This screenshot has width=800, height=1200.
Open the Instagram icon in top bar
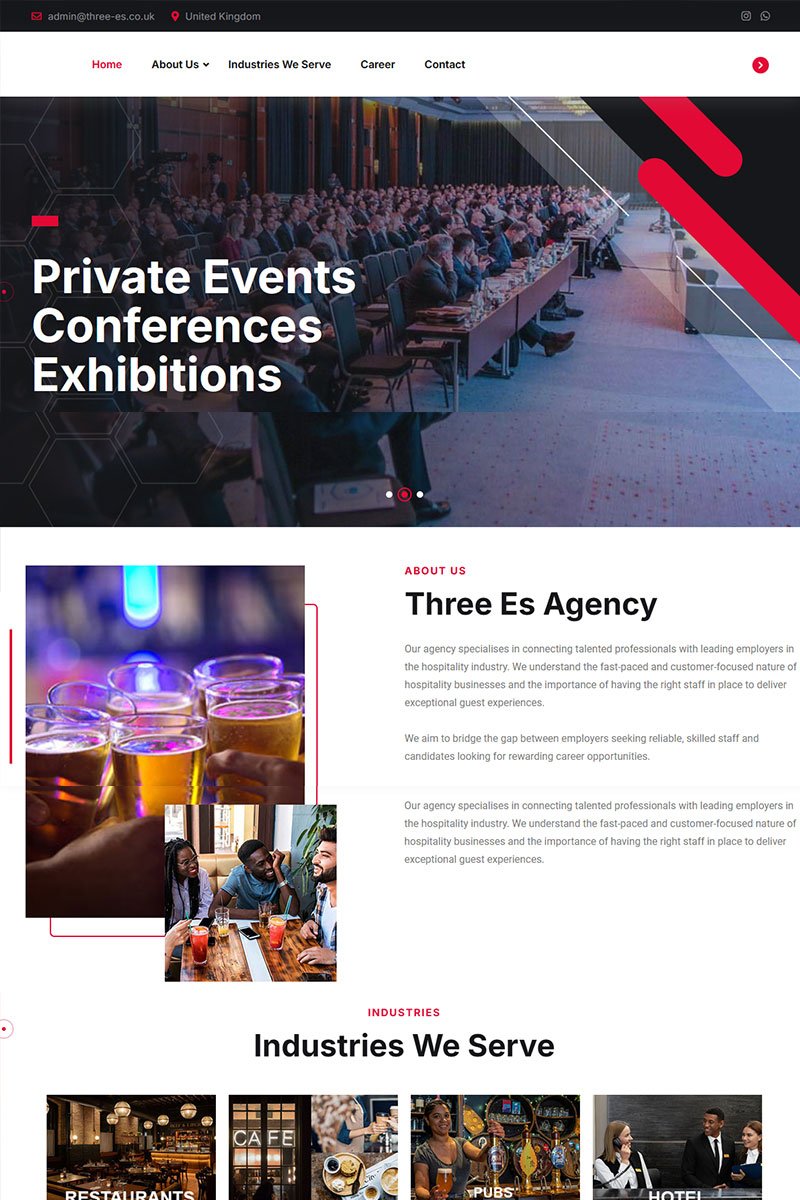pos(745,16)
